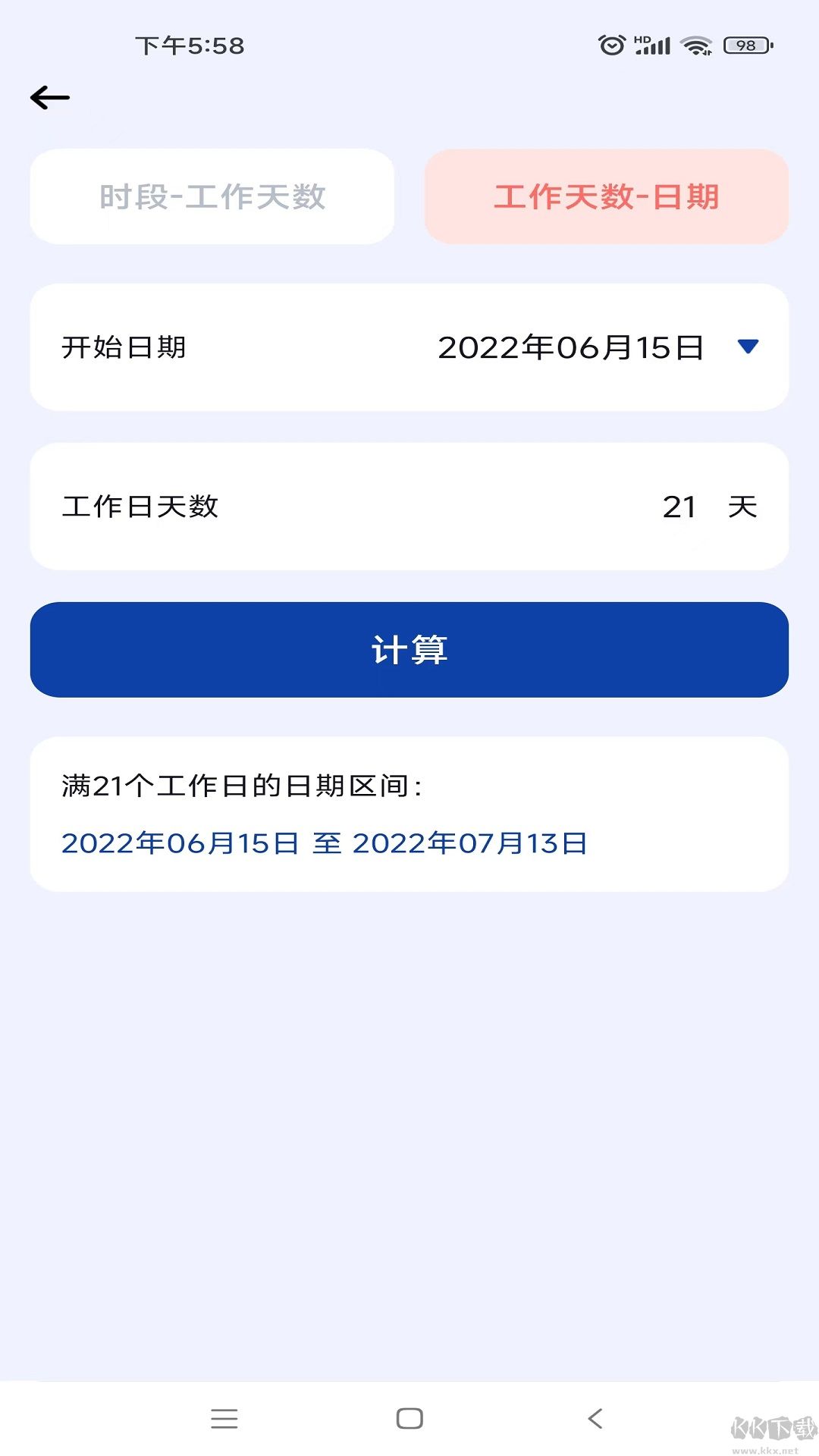Click the back arrow at top left
This screenshot has height=1456, width=819.
tap(50, 97)
